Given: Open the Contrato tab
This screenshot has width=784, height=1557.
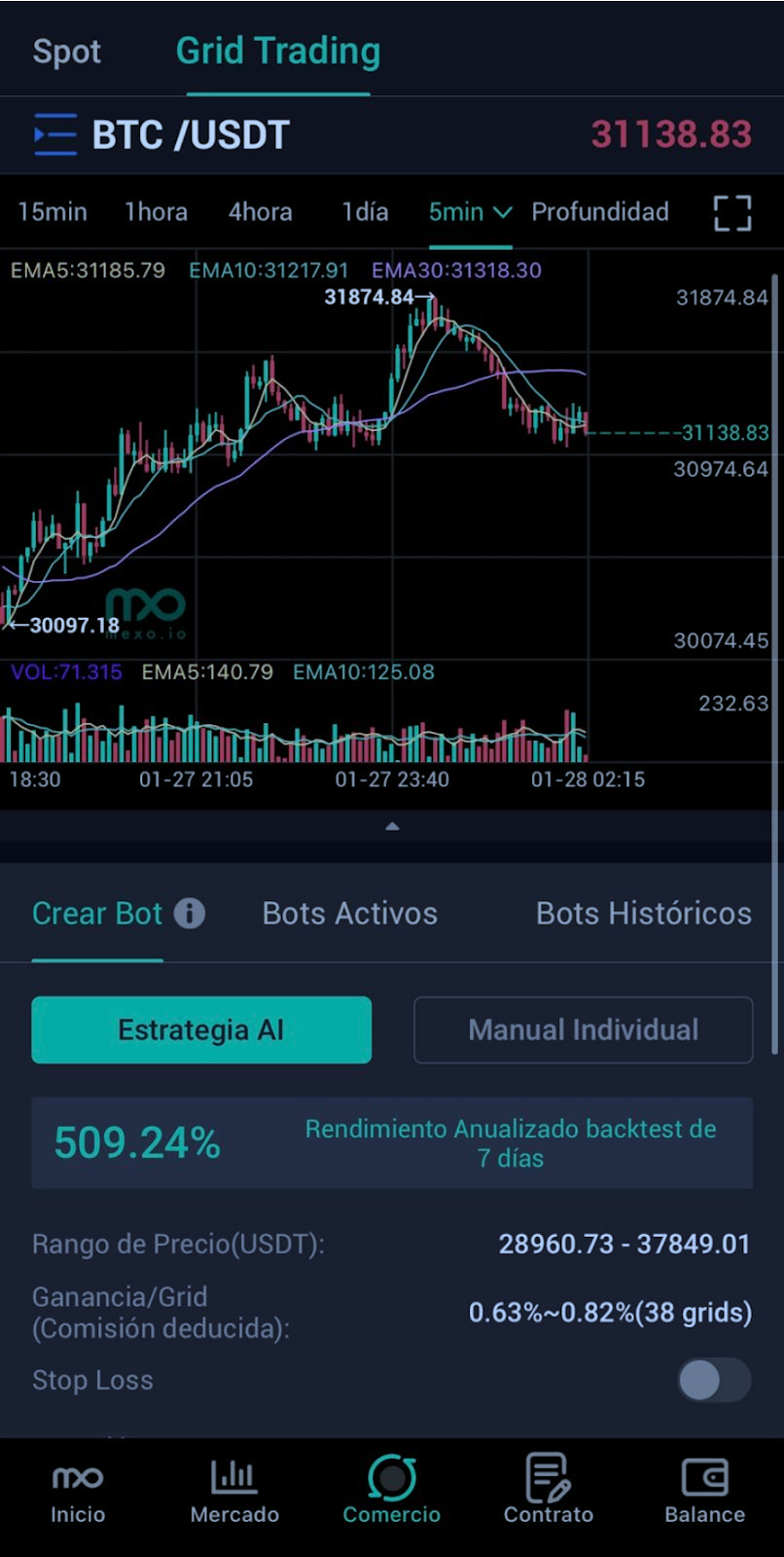Looking at the screenshot, I should point(548,1493).
